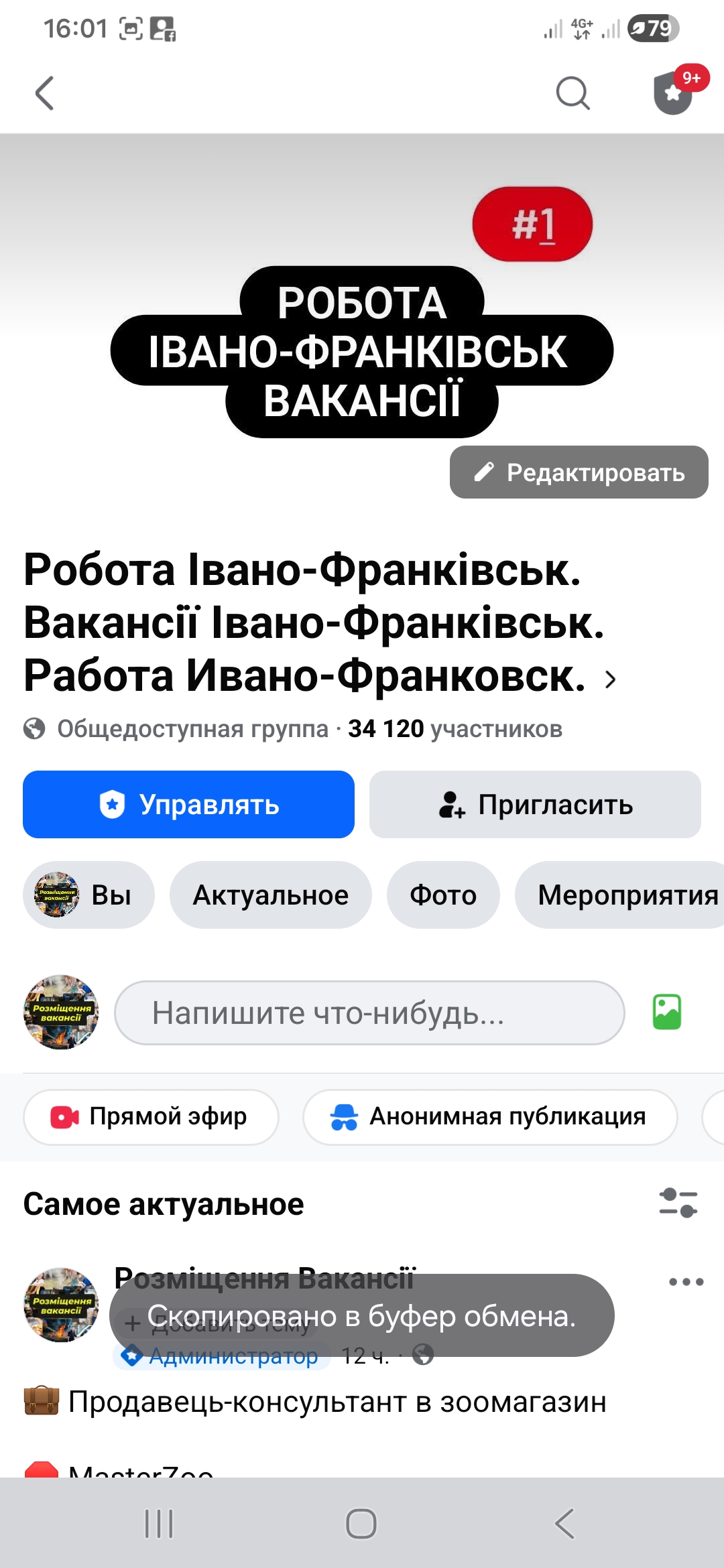Switch to the Фото tab
724x1568 pixels.
[x=444, y=895]
